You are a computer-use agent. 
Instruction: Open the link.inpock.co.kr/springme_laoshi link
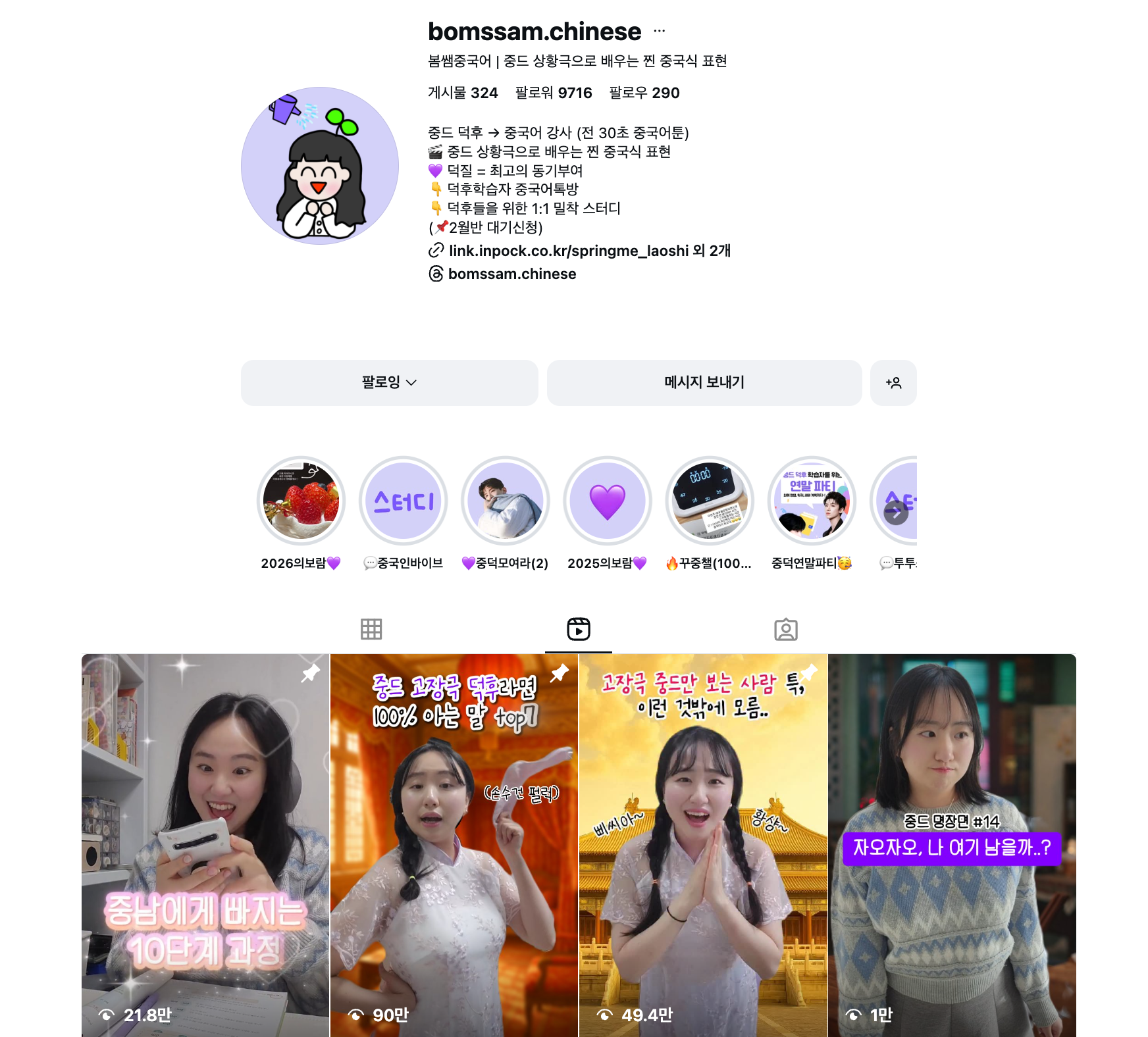(x=570, y=251)
